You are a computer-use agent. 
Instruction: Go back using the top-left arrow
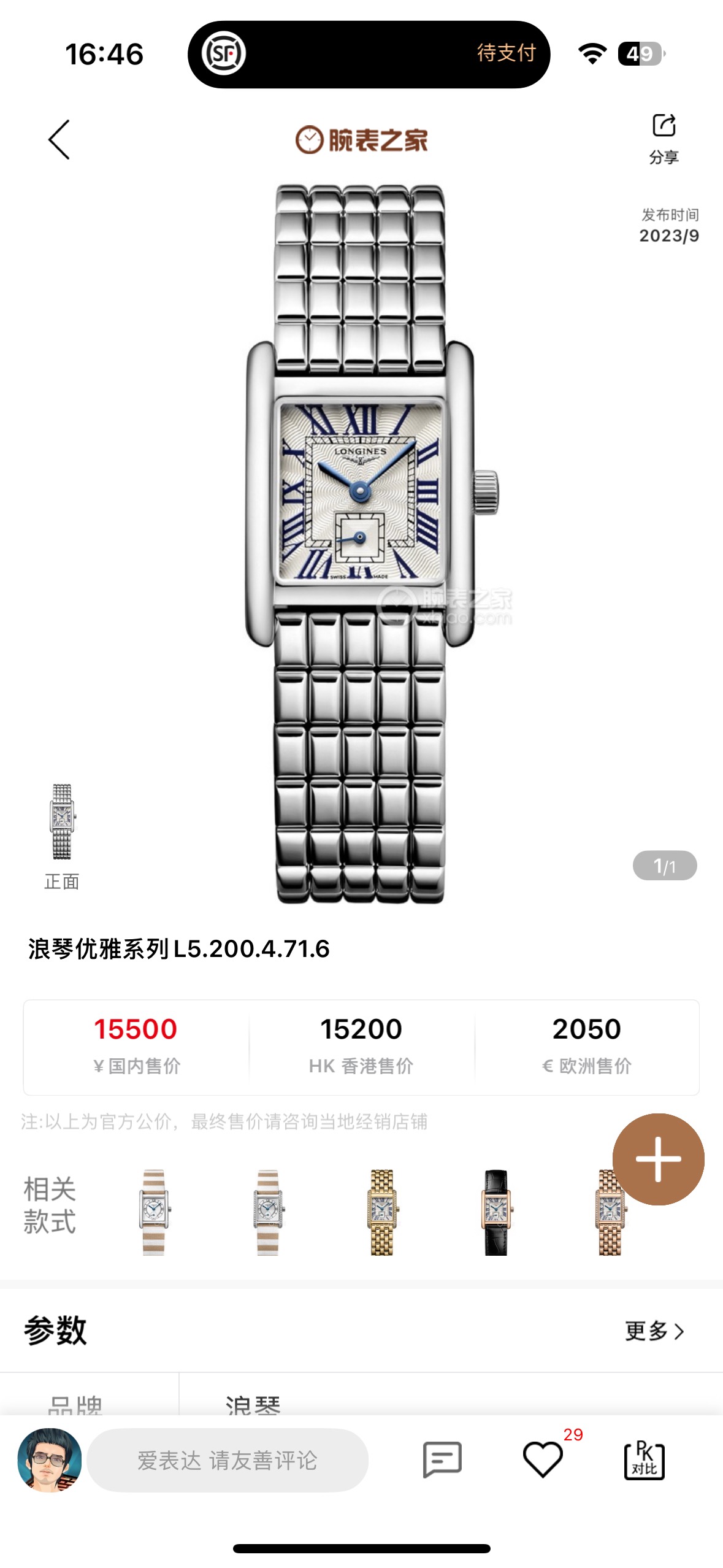pos(59,140)
